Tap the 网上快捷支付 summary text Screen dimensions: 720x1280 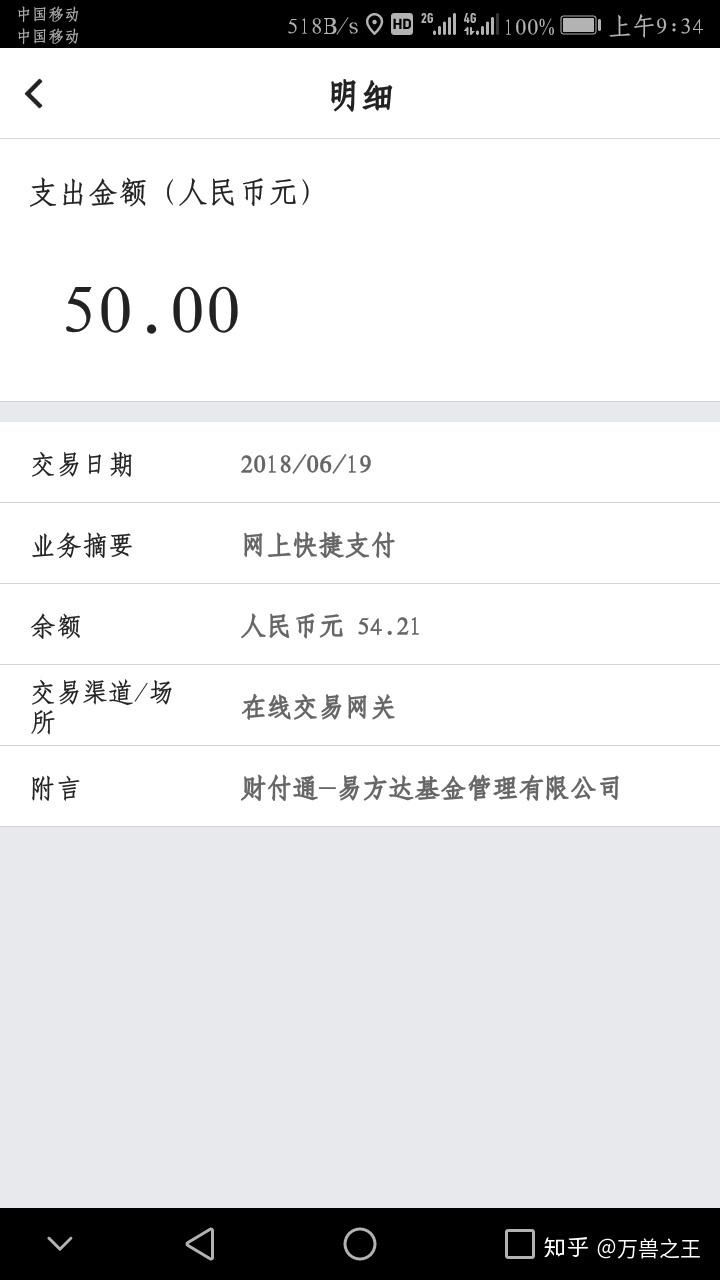[x=320, y=544]
